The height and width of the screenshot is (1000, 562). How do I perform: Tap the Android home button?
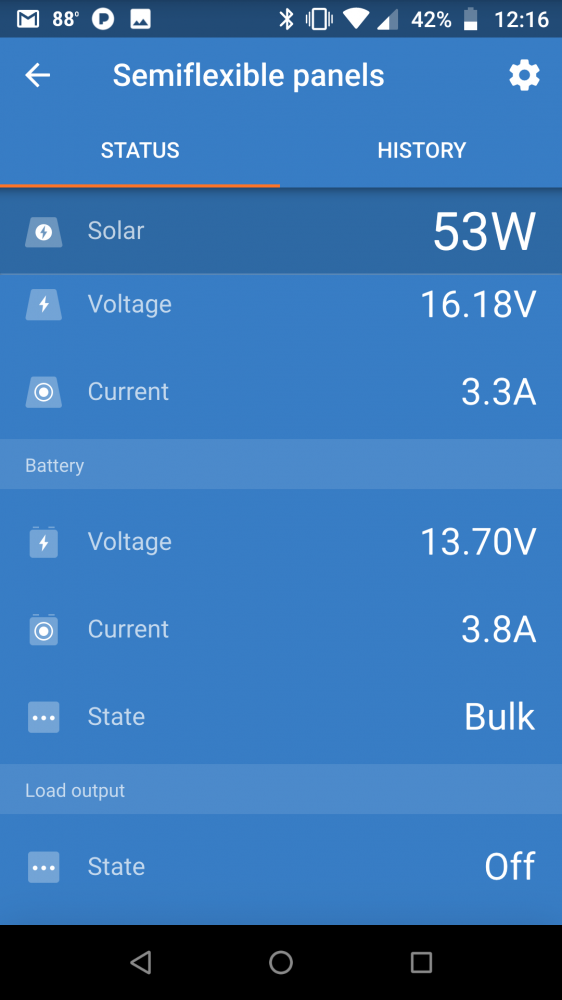pos(281,962)
